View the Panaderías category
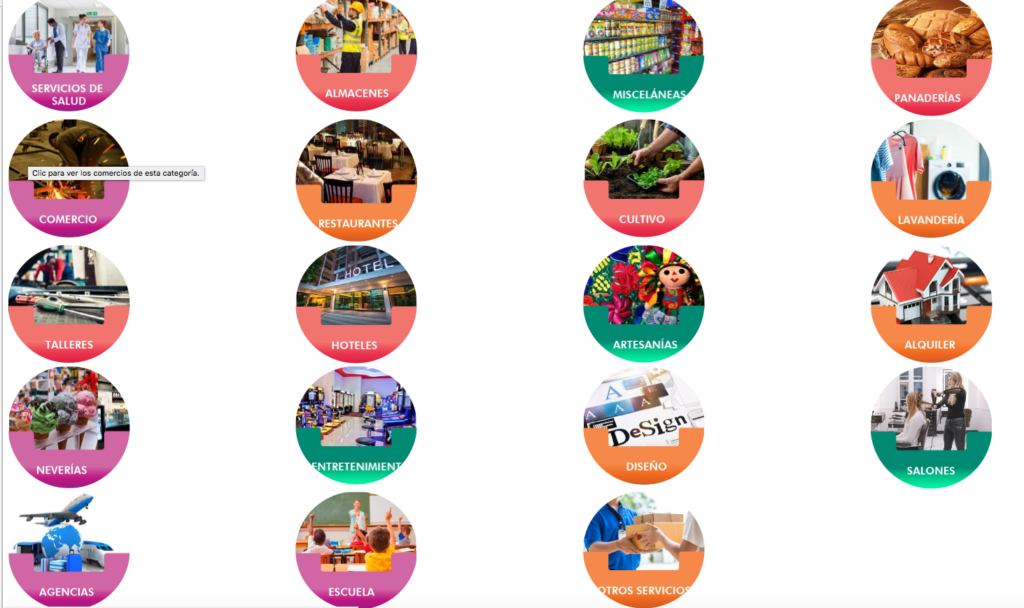This screenshot has height=608, width=1024. (x=931, y=57)
